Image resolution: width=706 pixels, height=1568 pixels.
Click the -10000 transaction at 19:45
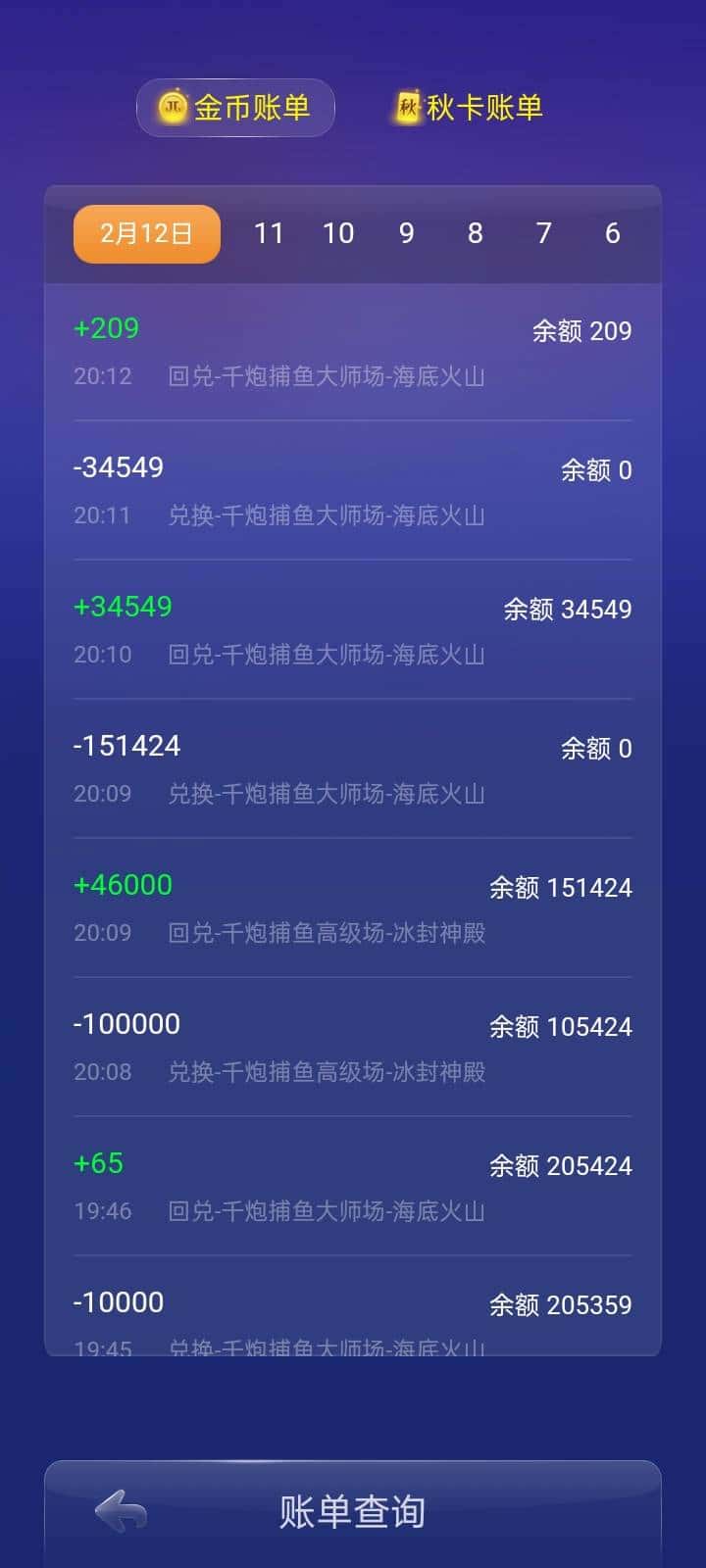(119, 1302)
